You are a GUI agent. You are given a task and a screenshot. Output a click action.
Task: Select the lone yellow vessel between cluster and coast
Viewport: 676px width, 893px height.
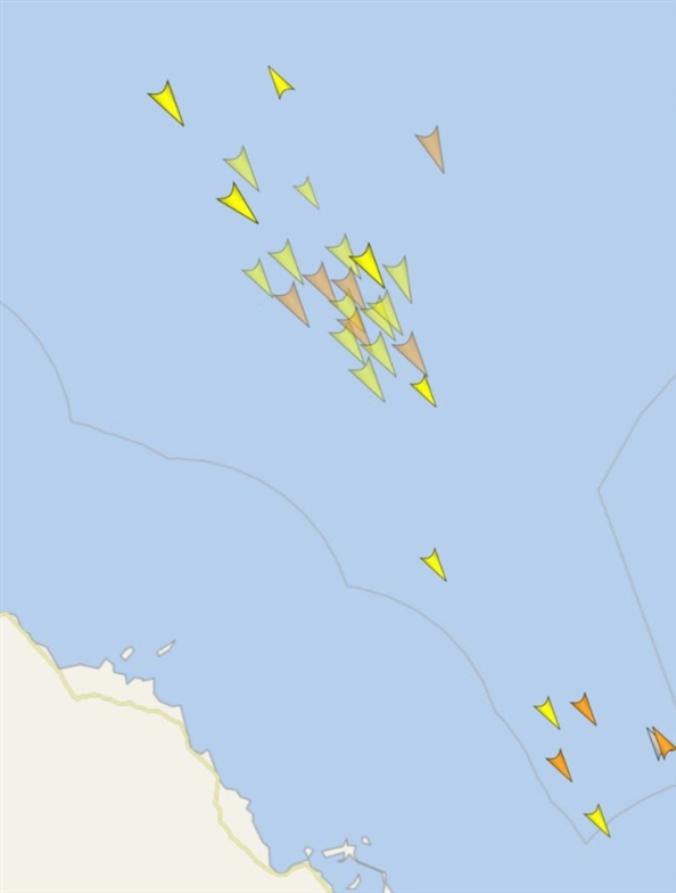click(x=434, y=563)
